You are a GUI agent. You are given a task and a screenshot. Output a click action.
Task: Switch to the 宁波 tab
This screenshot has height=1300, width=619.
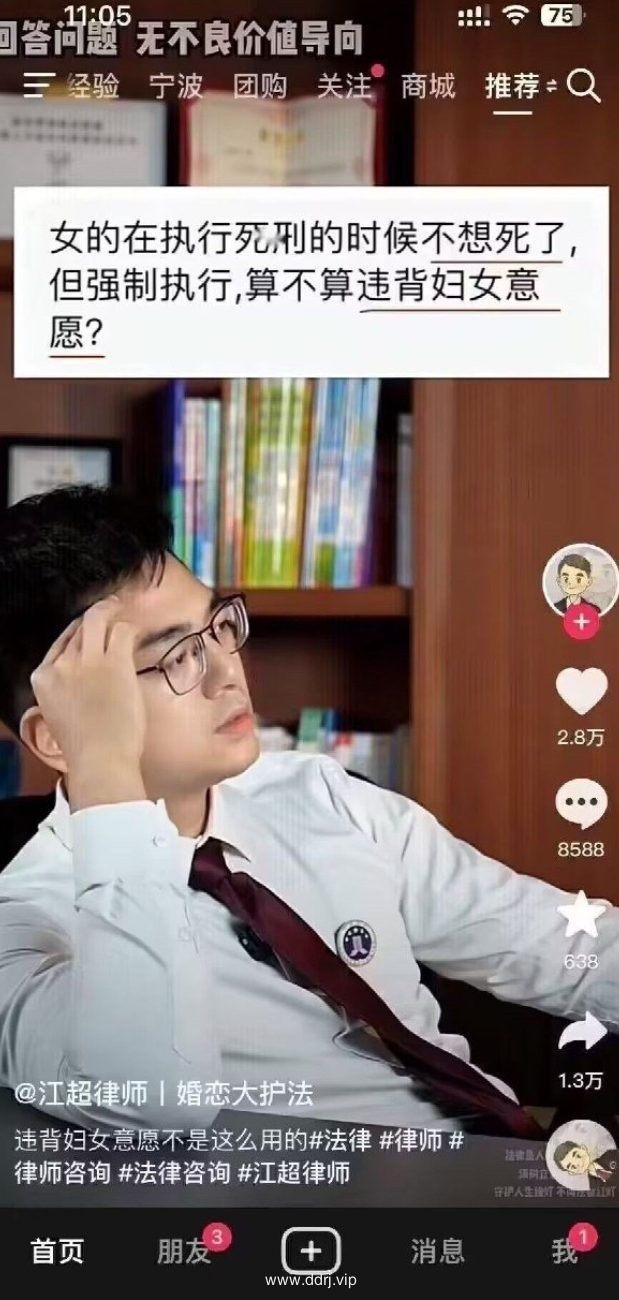click(176, 87)
